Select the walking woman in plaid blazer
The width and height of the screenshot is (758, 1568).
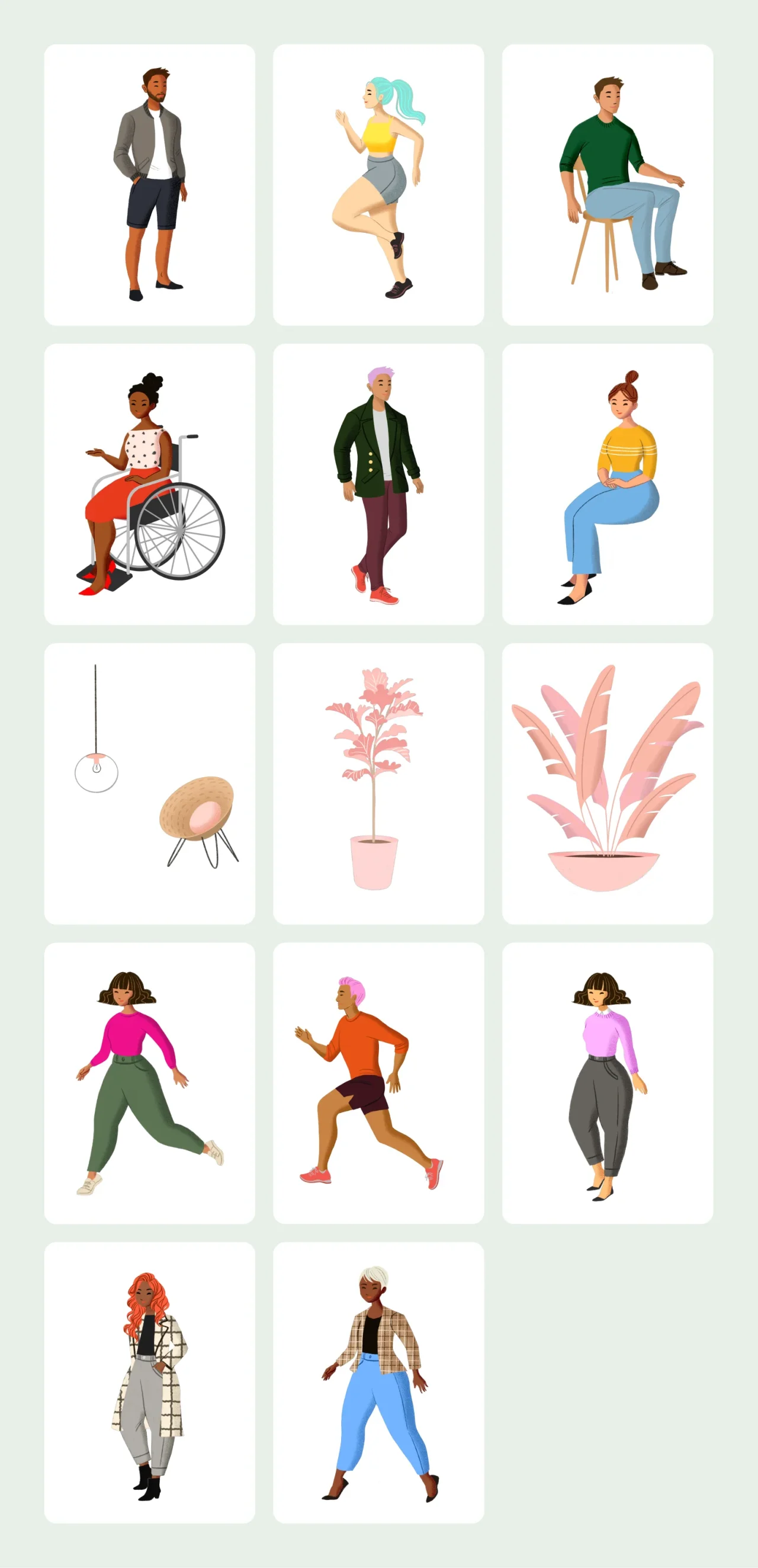pos(378,1383)
